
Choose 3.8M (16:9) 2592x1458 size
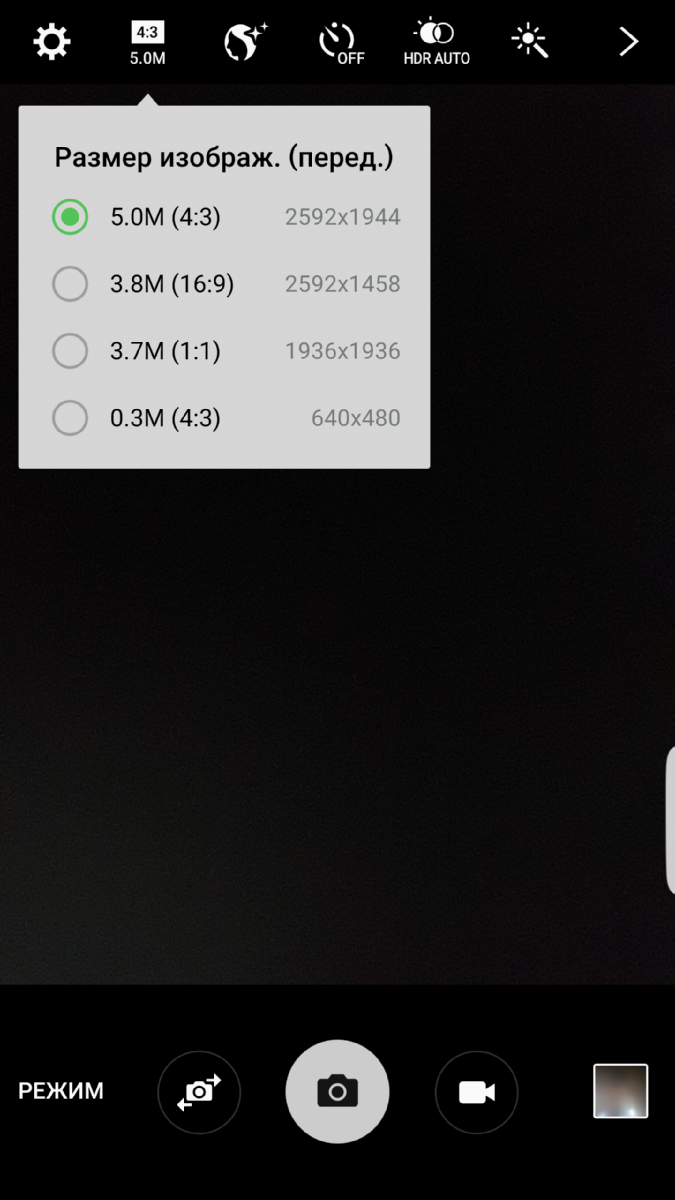click(225, 284)
